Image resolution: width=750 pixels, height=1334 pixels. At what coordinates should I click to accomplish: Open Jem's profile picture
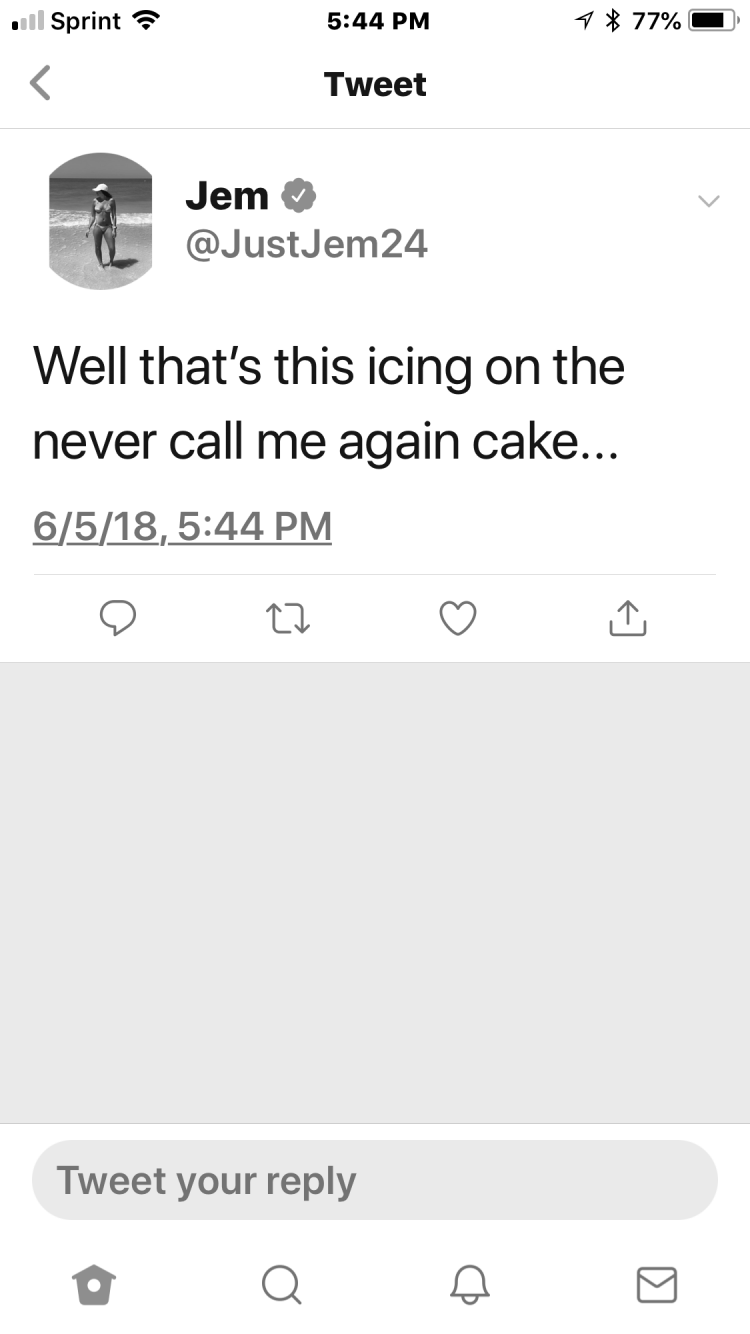pos(100,221)
